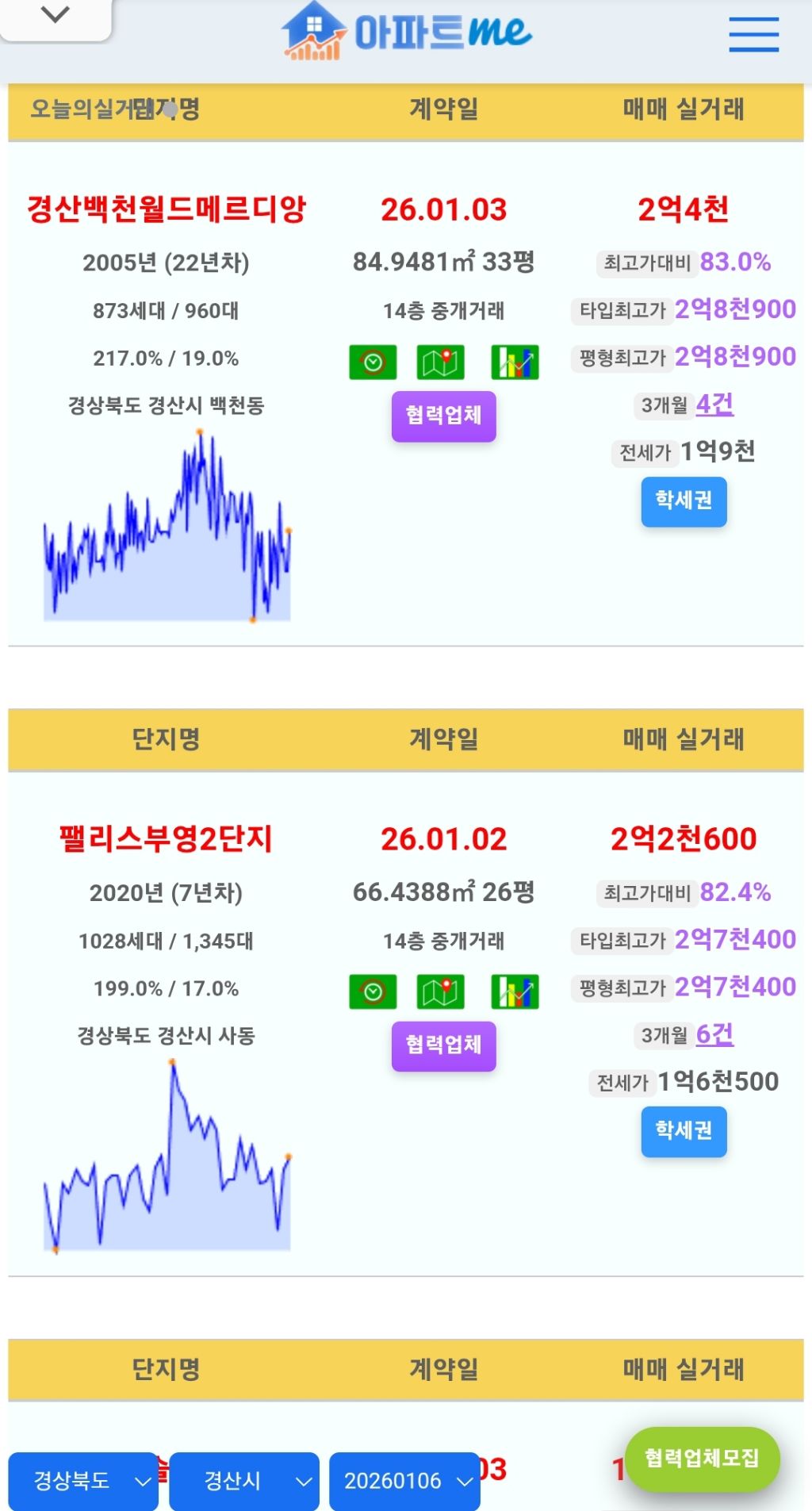
Task: Change the 20260106 date dropdown
Action: pos(404,1481)
